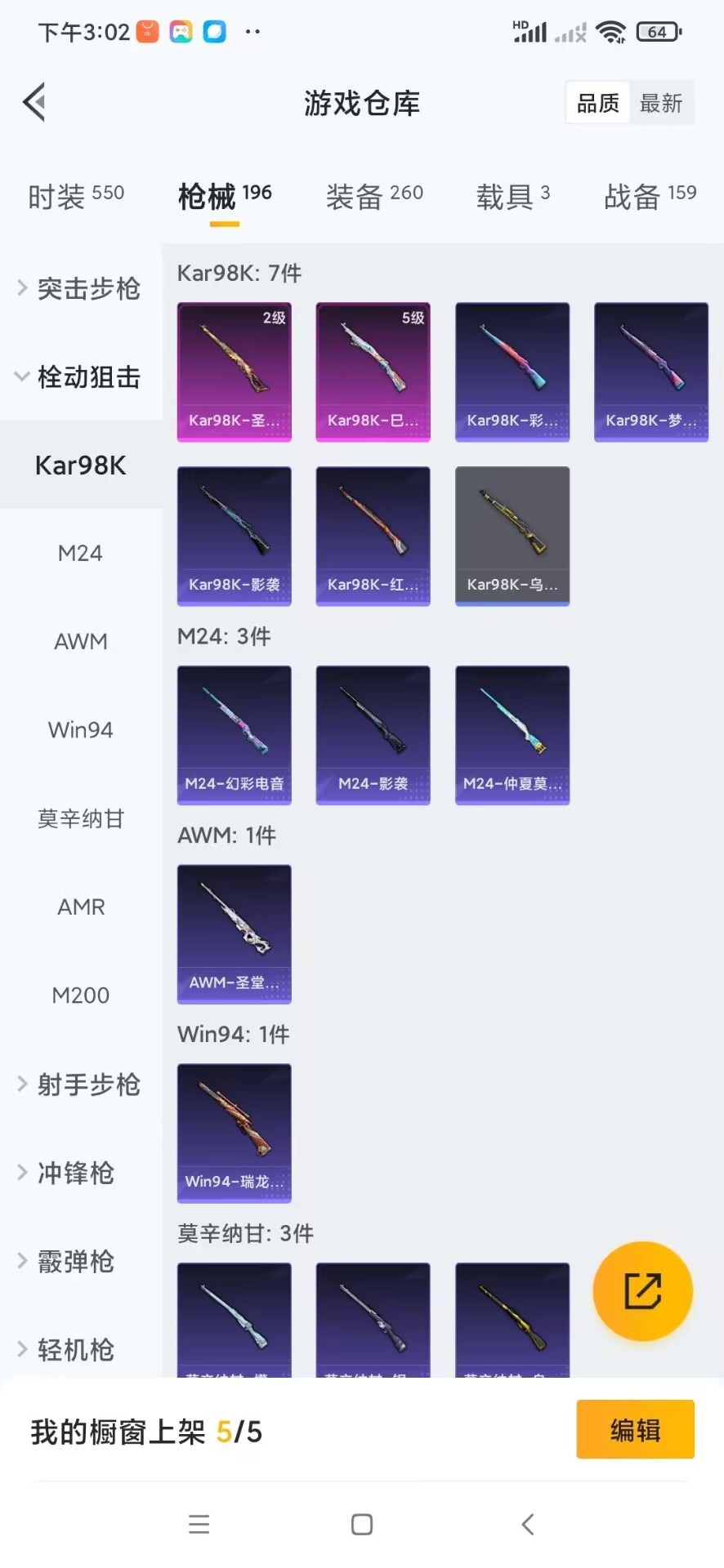The height and width of the screenshot is (1568, 724).
Task: Switch to the 时装 tab
Action: click(76, 196)
